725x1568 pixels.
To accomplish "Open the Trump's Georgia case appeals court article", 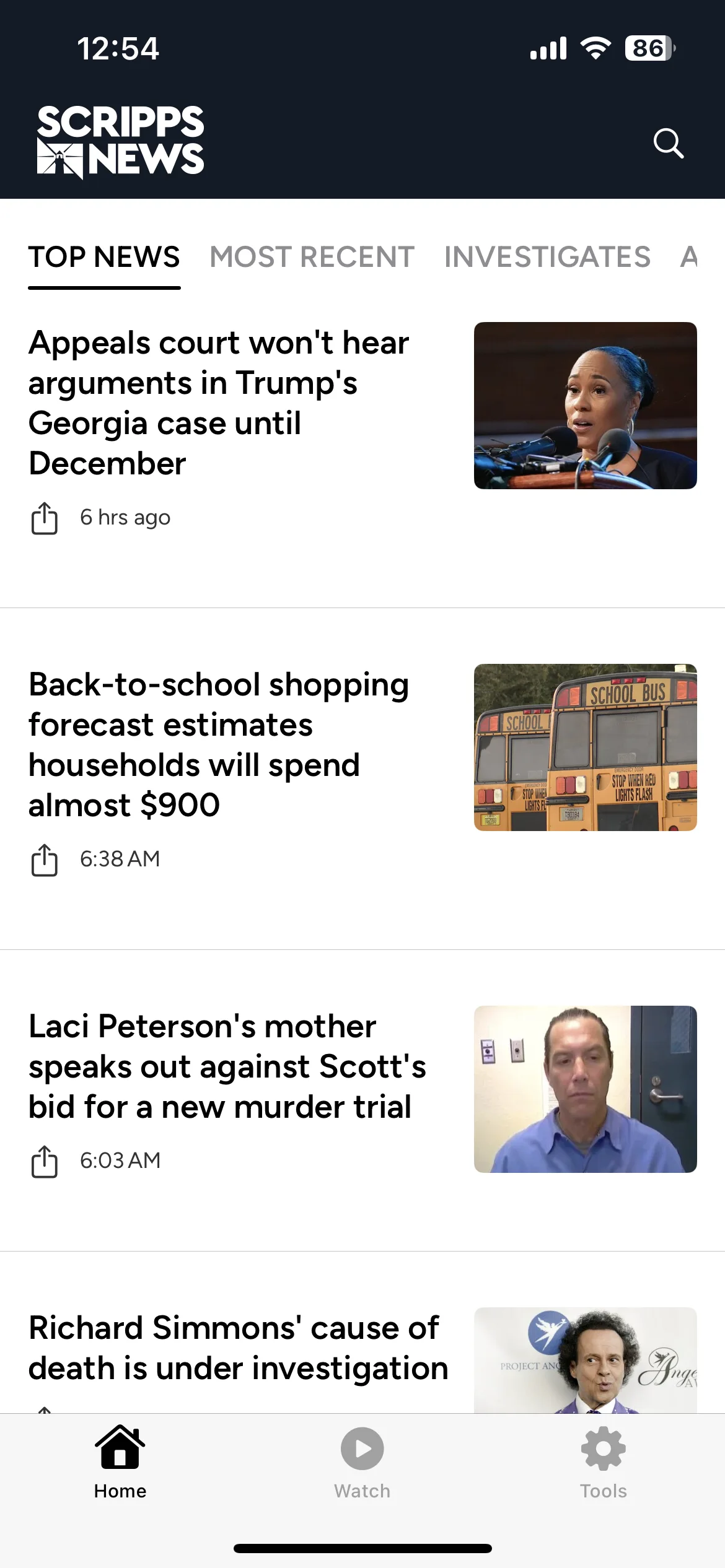I will [219, 403].
